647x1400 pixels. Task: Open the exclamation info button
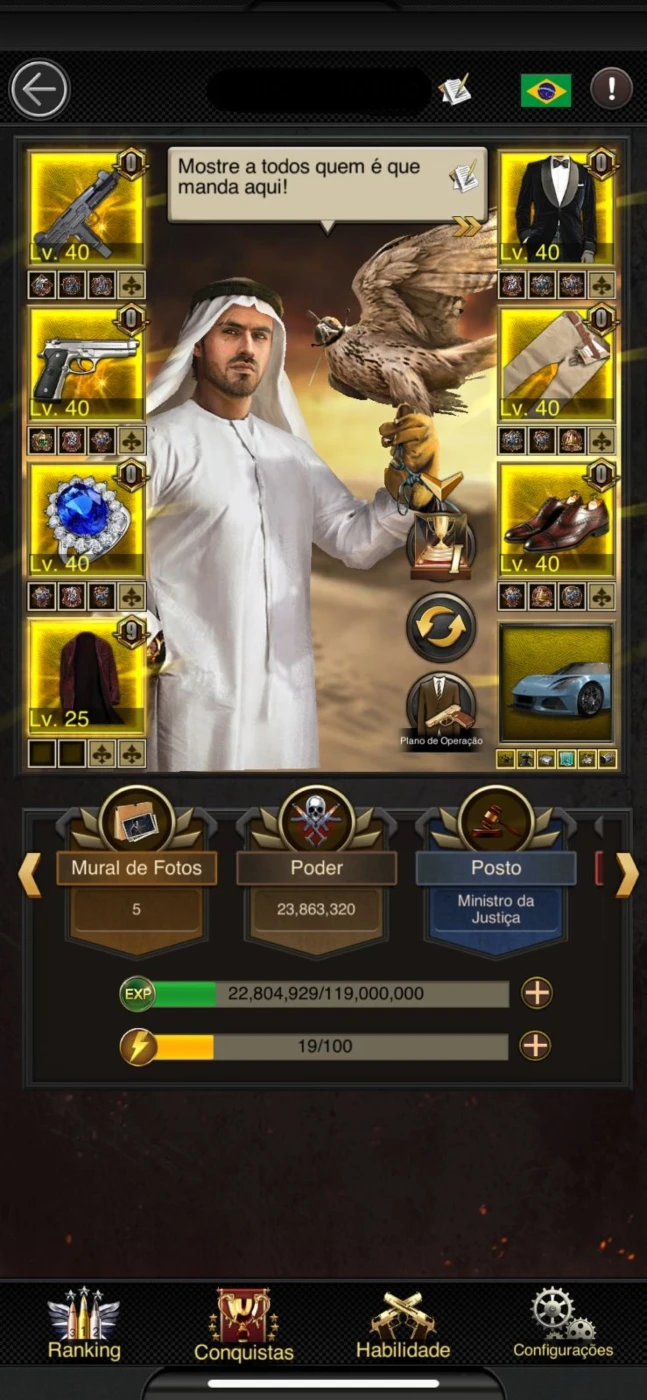coord(610,90)
